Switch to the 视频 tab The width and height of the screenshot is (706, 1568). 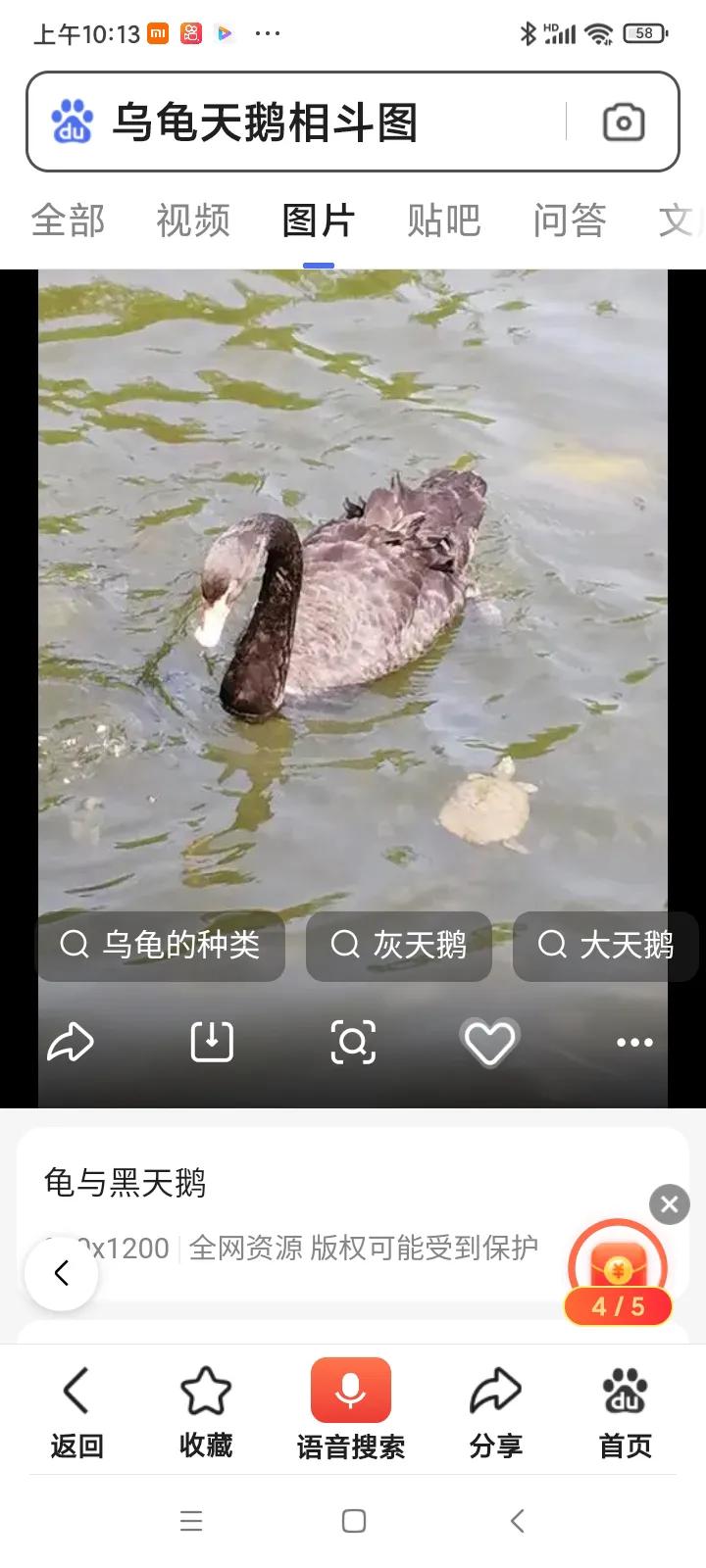click(x=193, y=220)
